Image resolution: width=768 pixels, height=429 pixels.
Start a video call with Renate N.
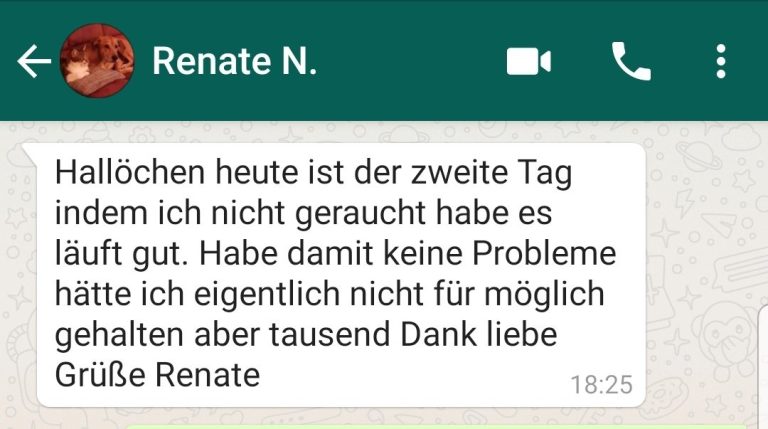point(529,62)
